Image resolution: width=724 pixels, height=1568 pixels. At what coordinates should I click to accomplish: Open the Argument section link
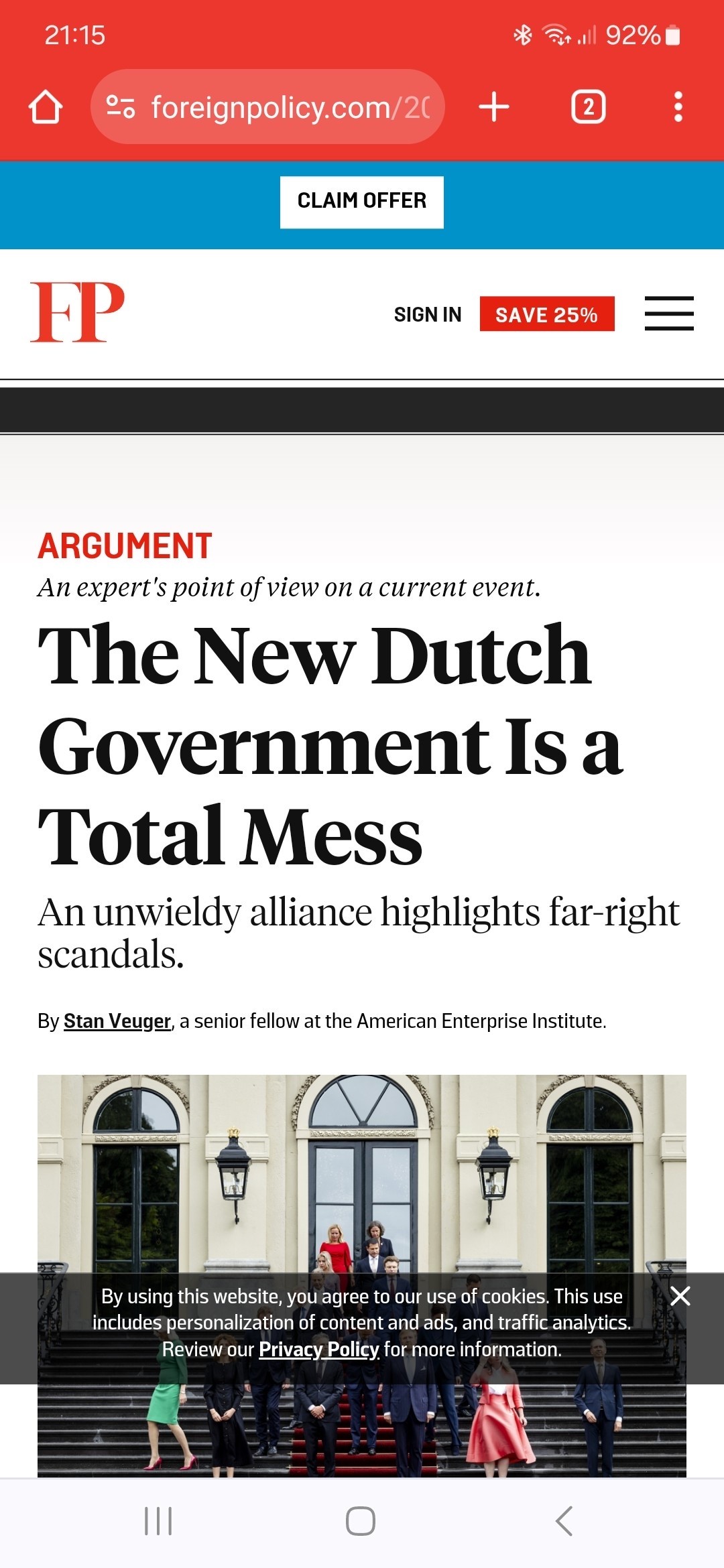pyautogui.click(x=125, y=545)
